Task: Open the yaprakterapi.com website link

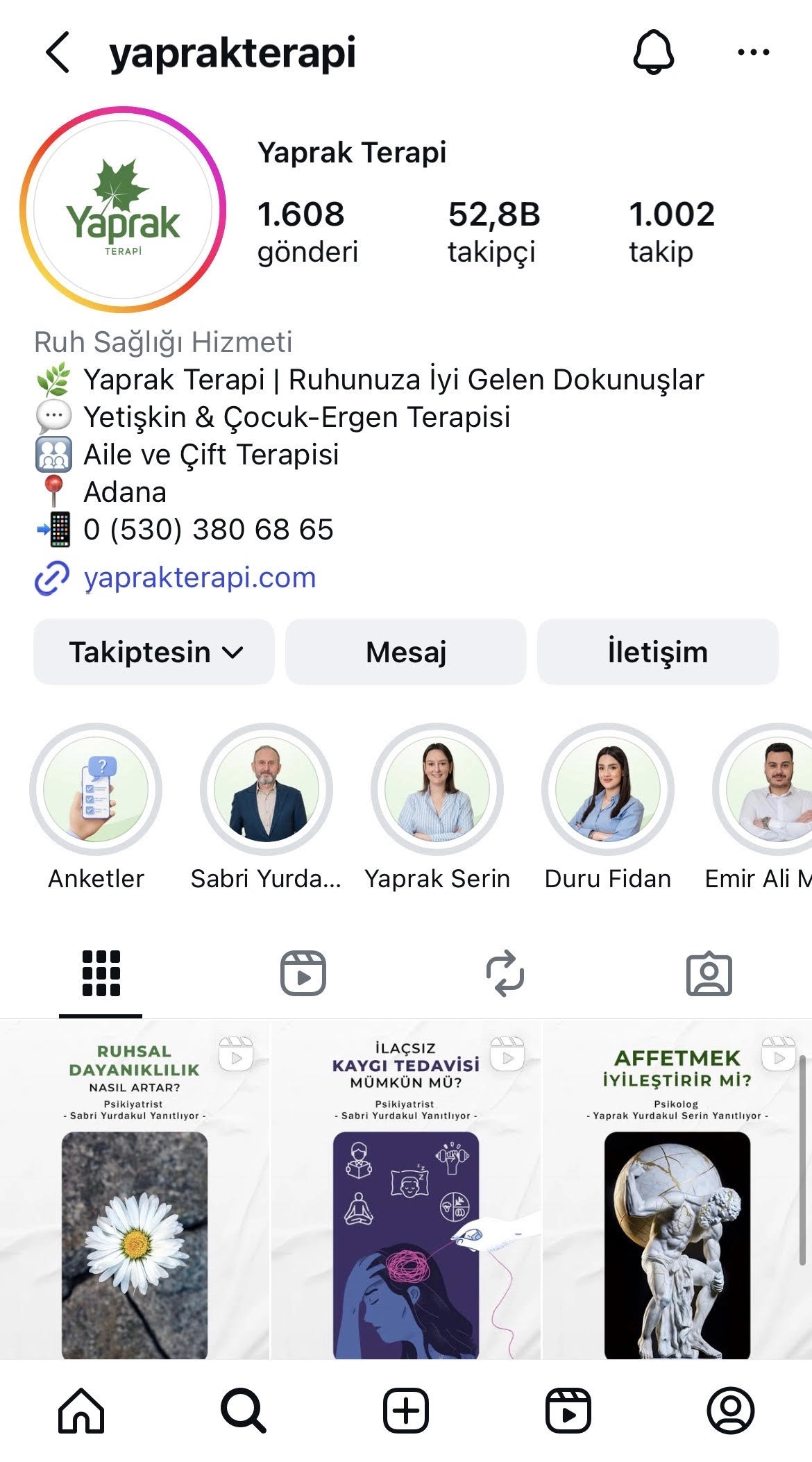Action: (x=198, y=577)
